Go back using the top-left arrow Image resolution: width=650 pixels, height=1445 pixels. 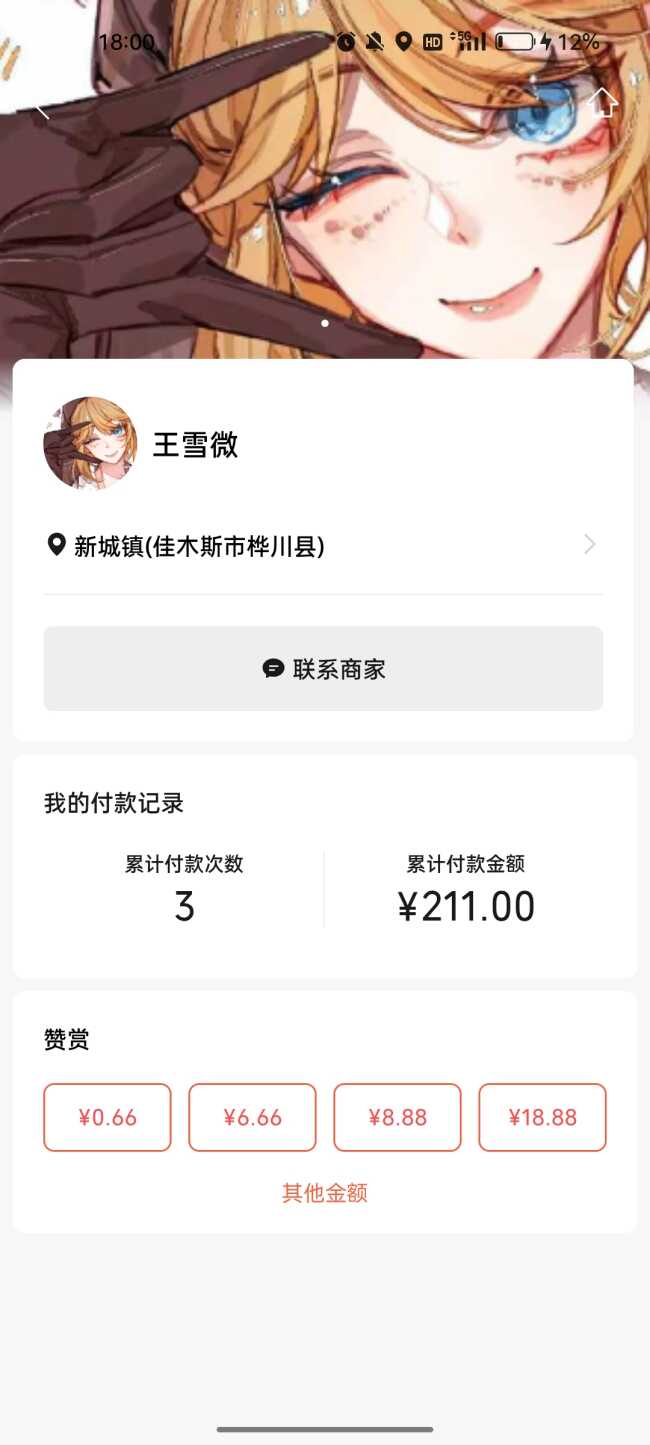[41, 108]
